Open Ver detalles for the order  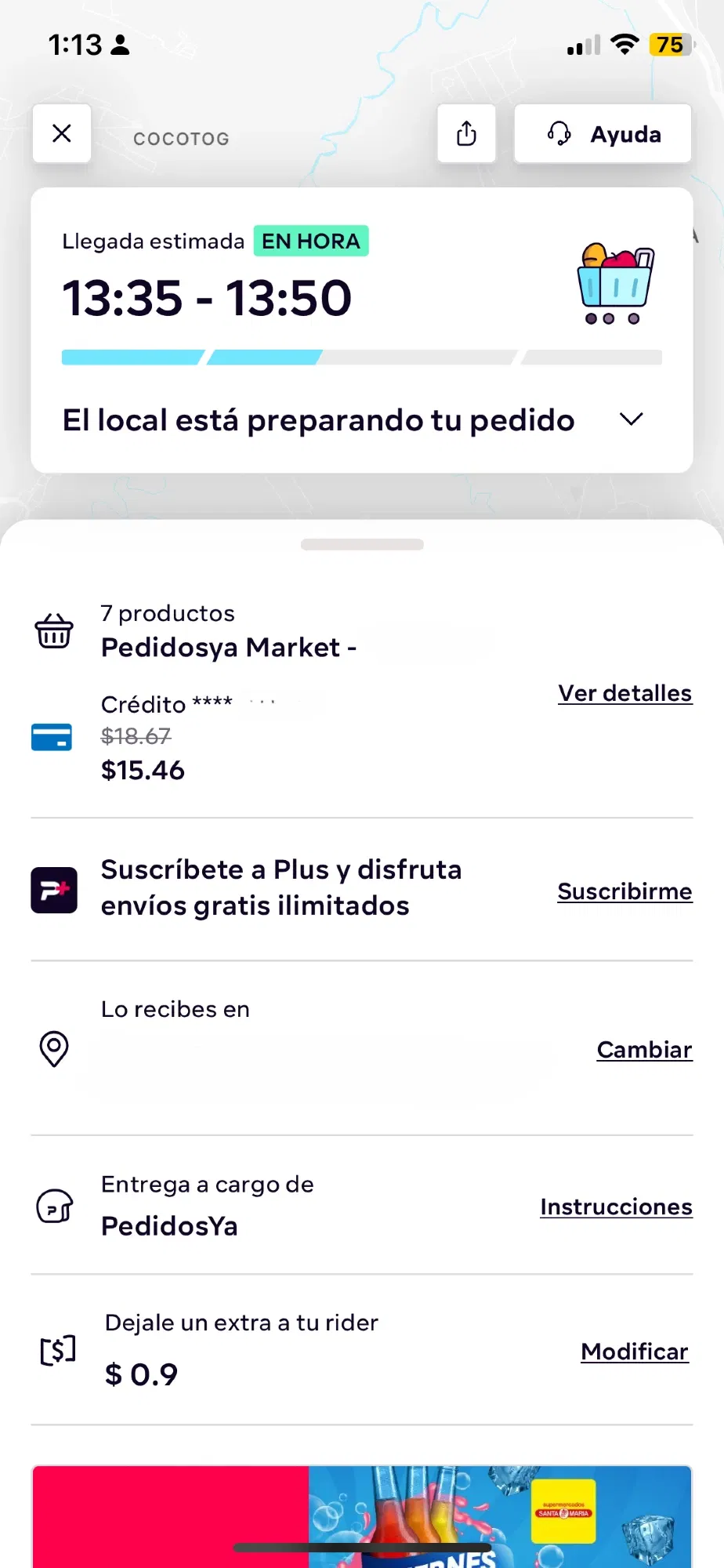coord(624,693)
